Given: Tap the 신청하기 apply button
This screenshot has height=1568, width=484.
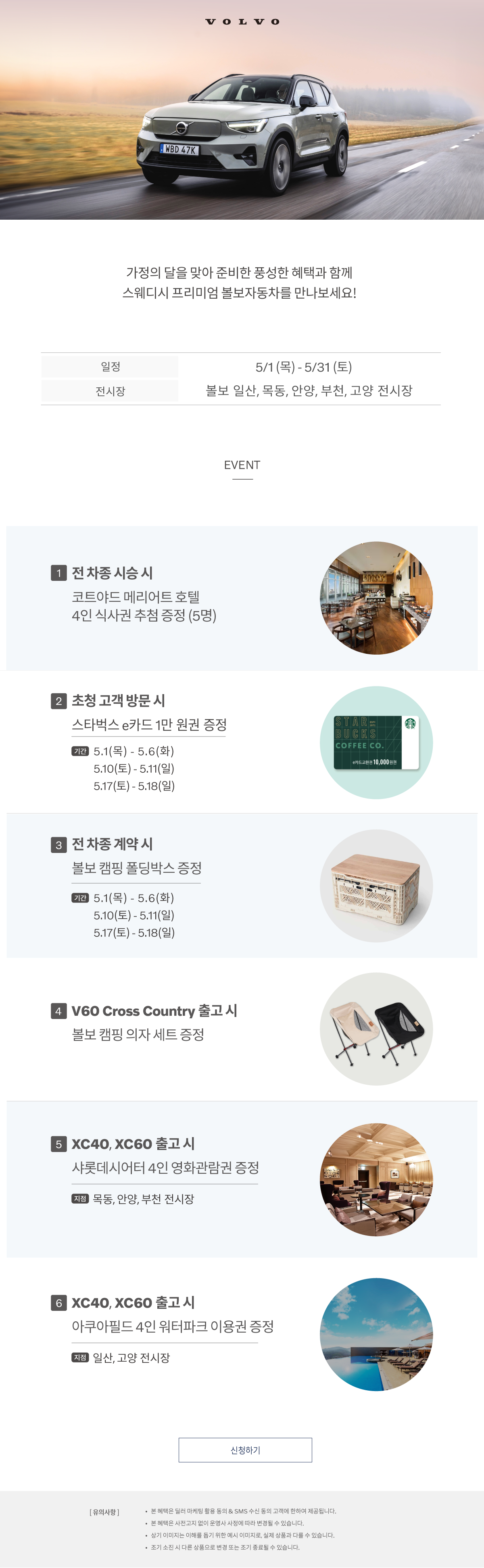Looking at the screenshot, I should [x=245, y=1450].
